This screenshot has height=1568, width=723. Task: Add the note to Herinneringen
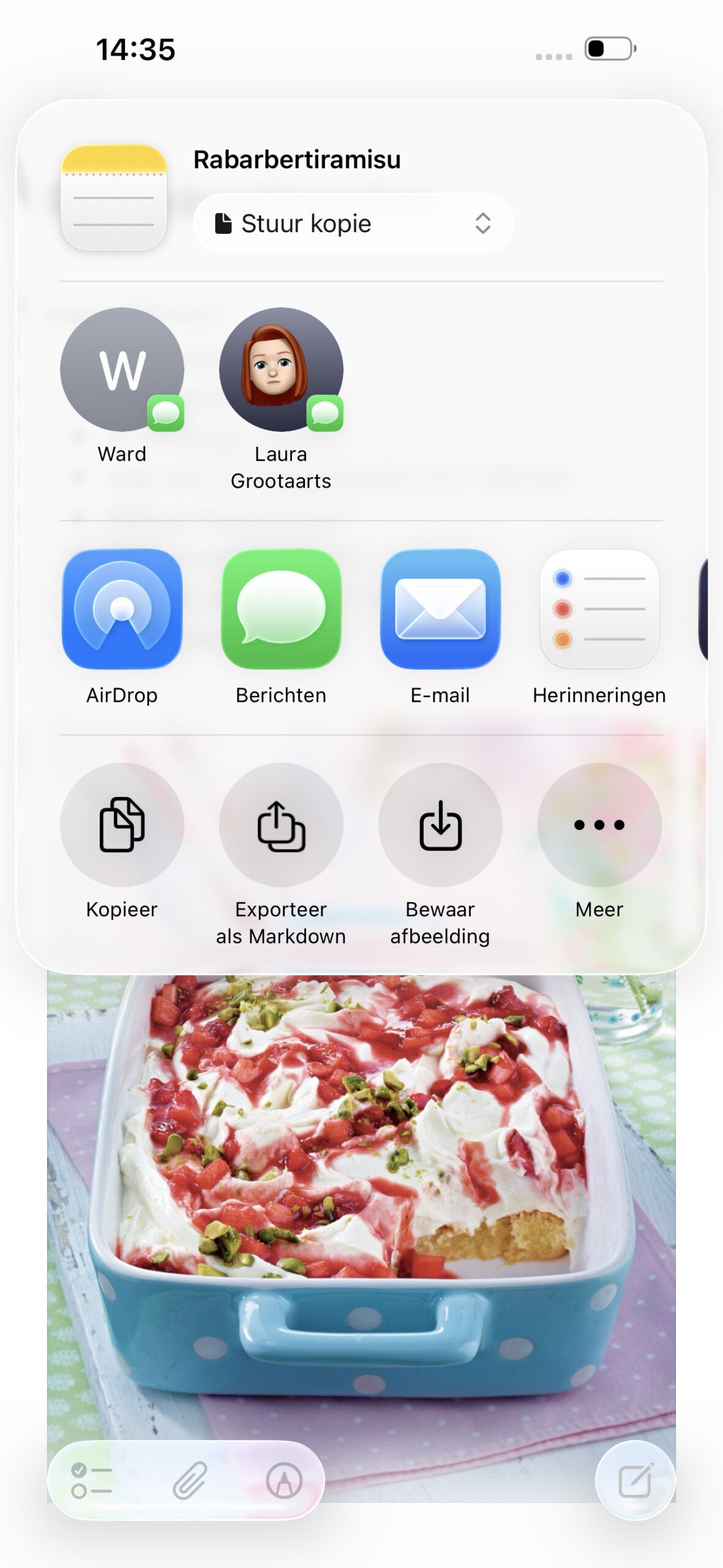click(x=599, y=609)
